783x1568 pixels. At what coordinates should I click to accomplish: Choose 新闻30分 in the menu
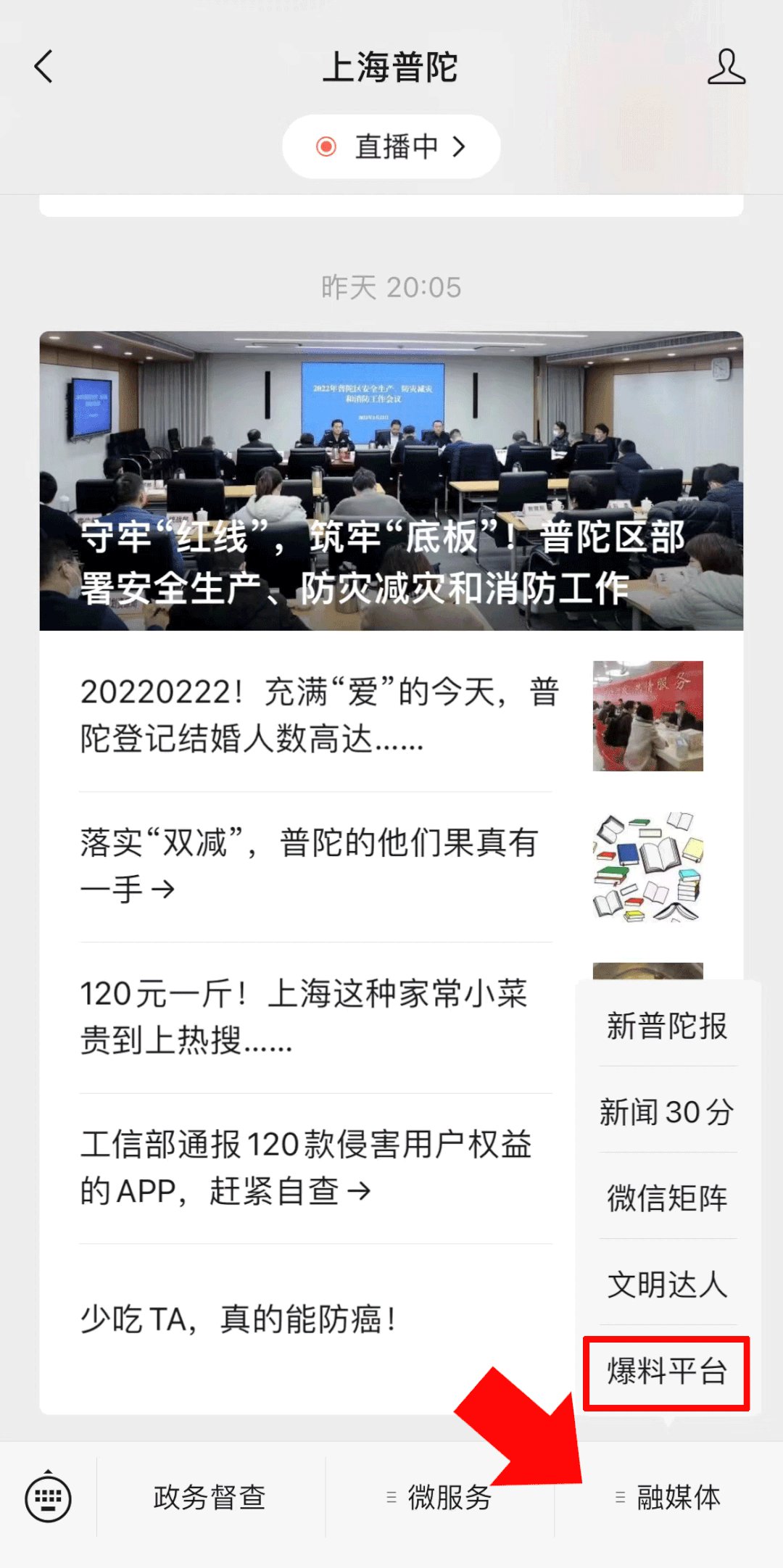pos(667,1112)
